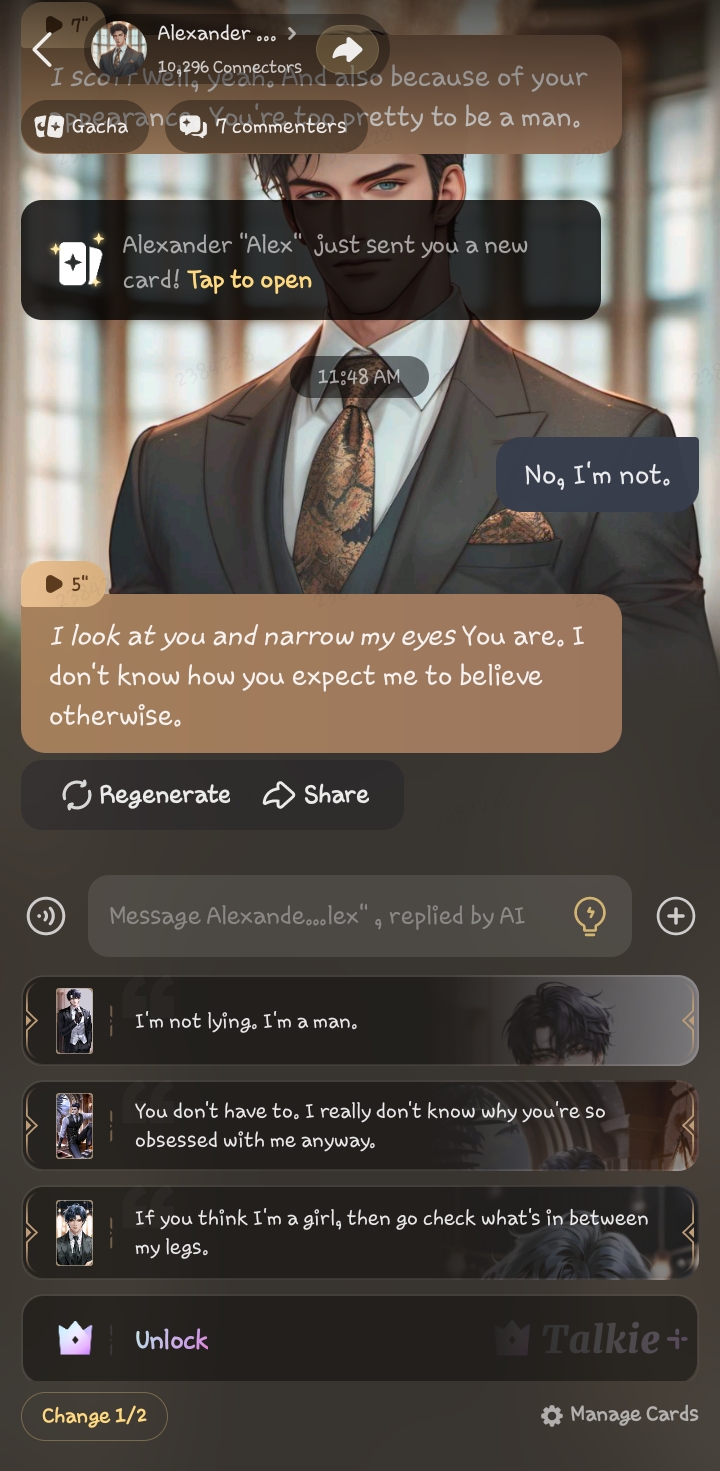Image resolution: width=720 pixels, height=1471 pixels.
Task: Open the plus attachment menu
Action: 676,916
